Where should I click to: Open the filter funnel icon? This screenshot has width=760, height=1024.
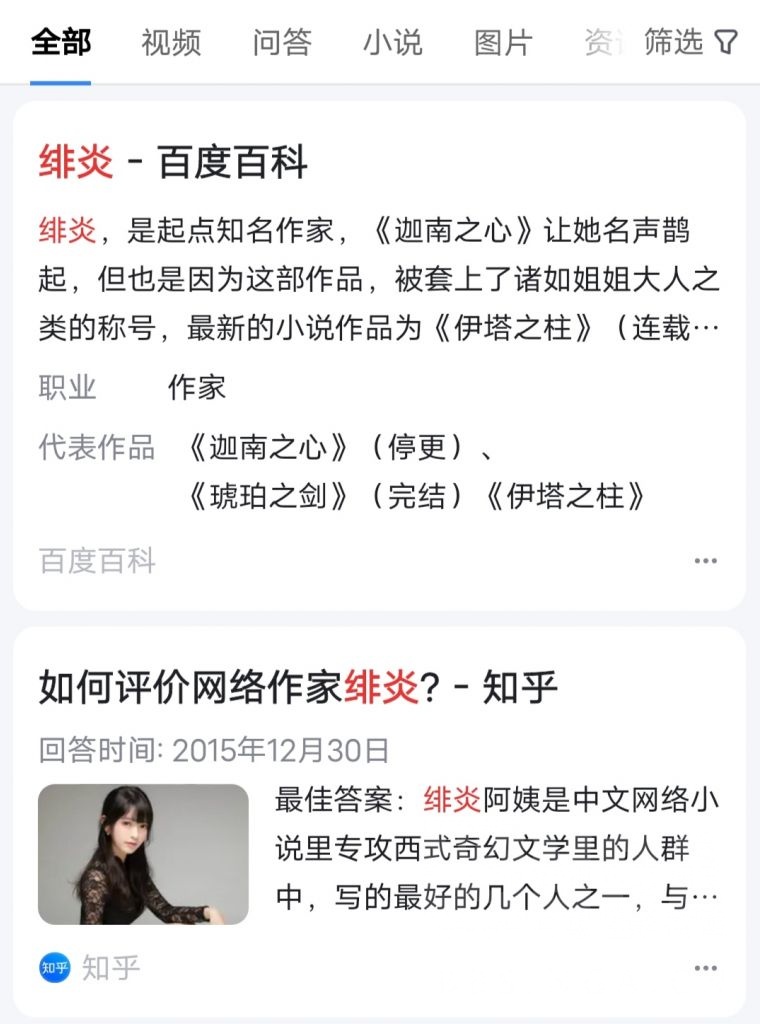[x=724, y=40]
